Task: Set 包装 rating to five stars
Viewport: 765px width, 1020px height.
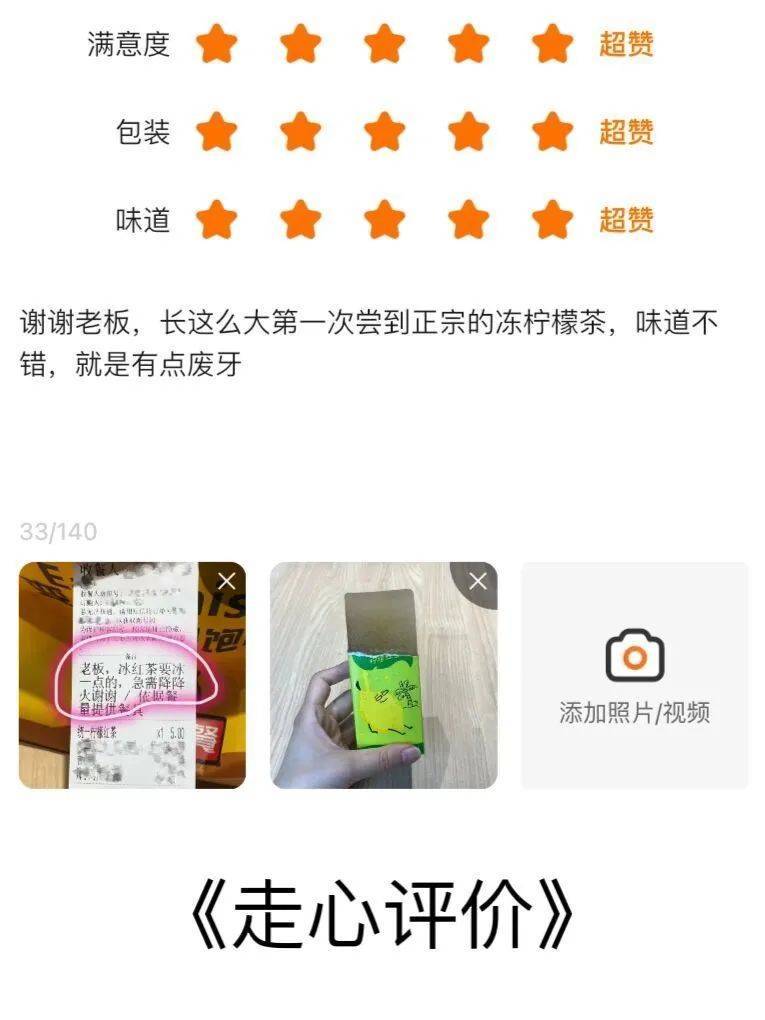Action: tap(552, 132)
